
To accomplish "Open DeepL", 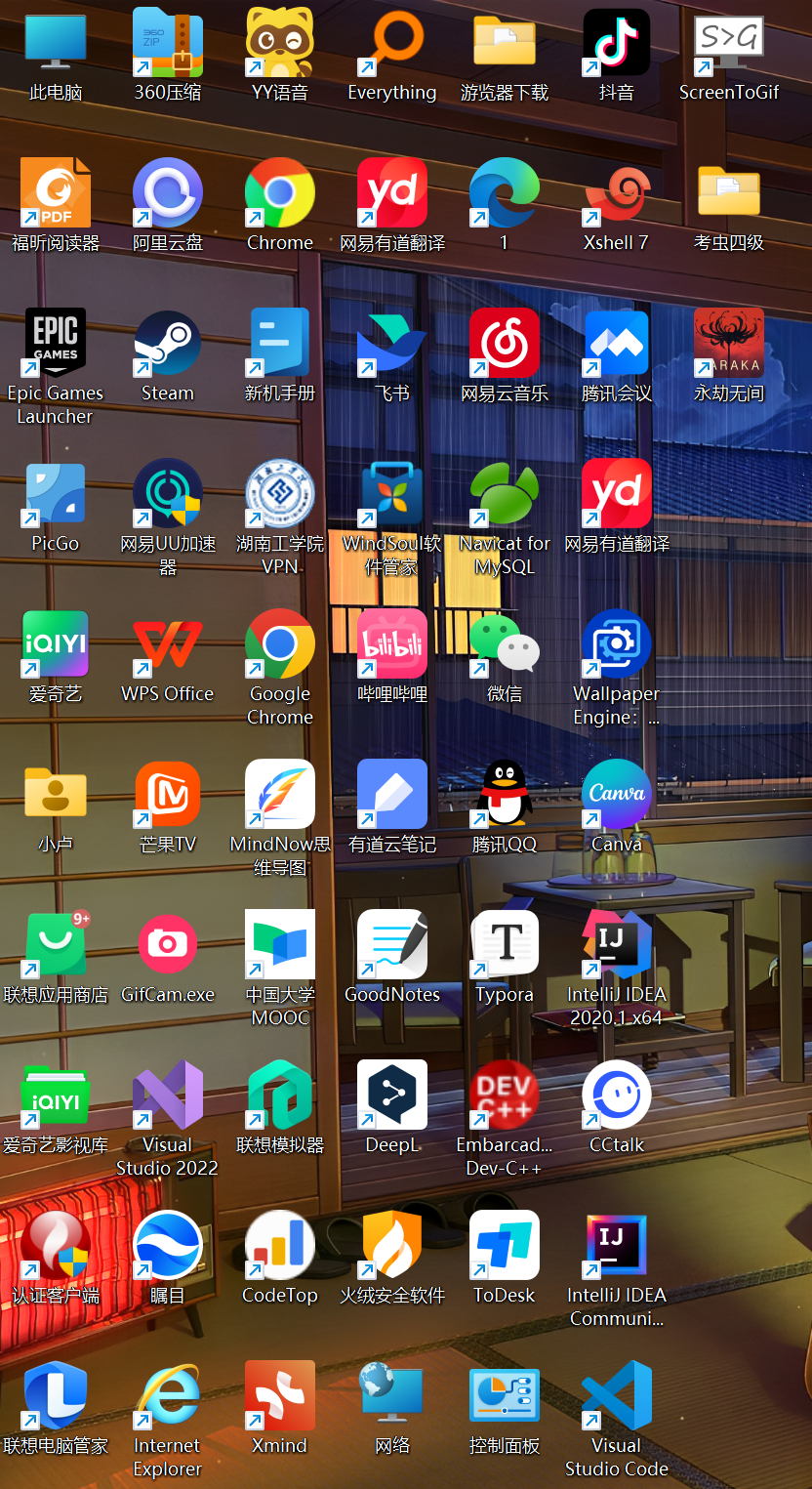I will click(392, 1096).
